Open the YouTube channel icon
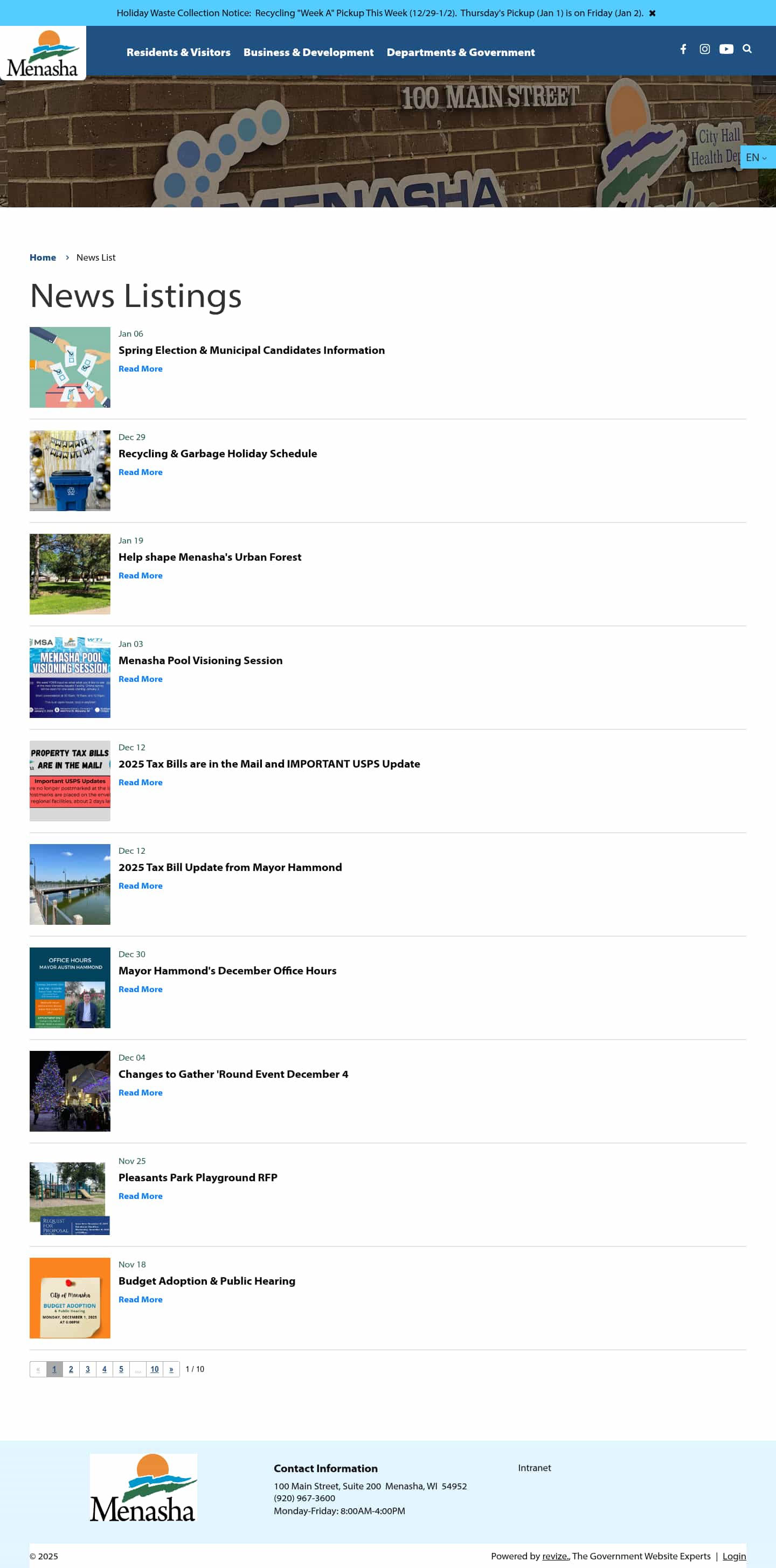The width and height of the screenshot is (776, 1568). coord(725,50)
